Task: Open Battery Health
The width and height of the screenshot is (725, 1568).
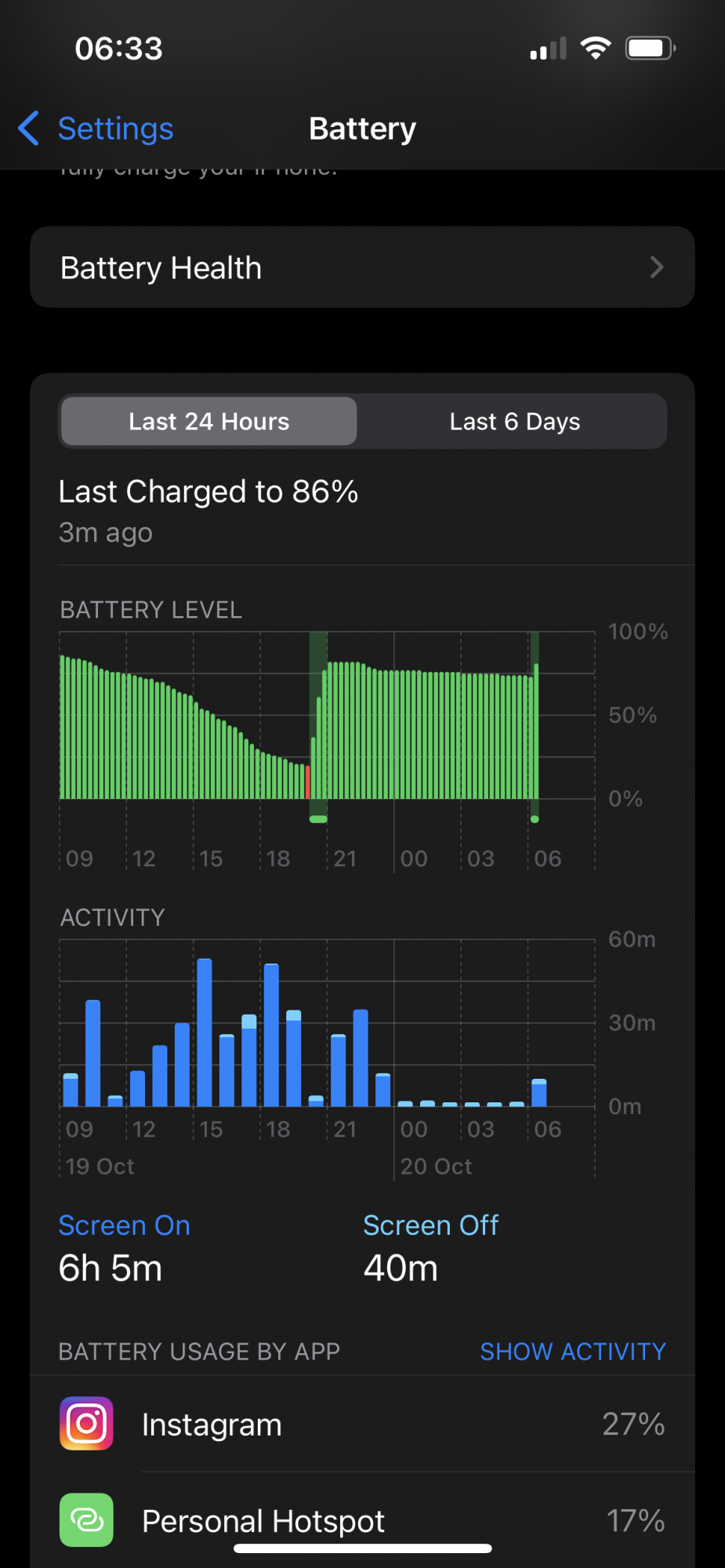Action: coord(362,267)
